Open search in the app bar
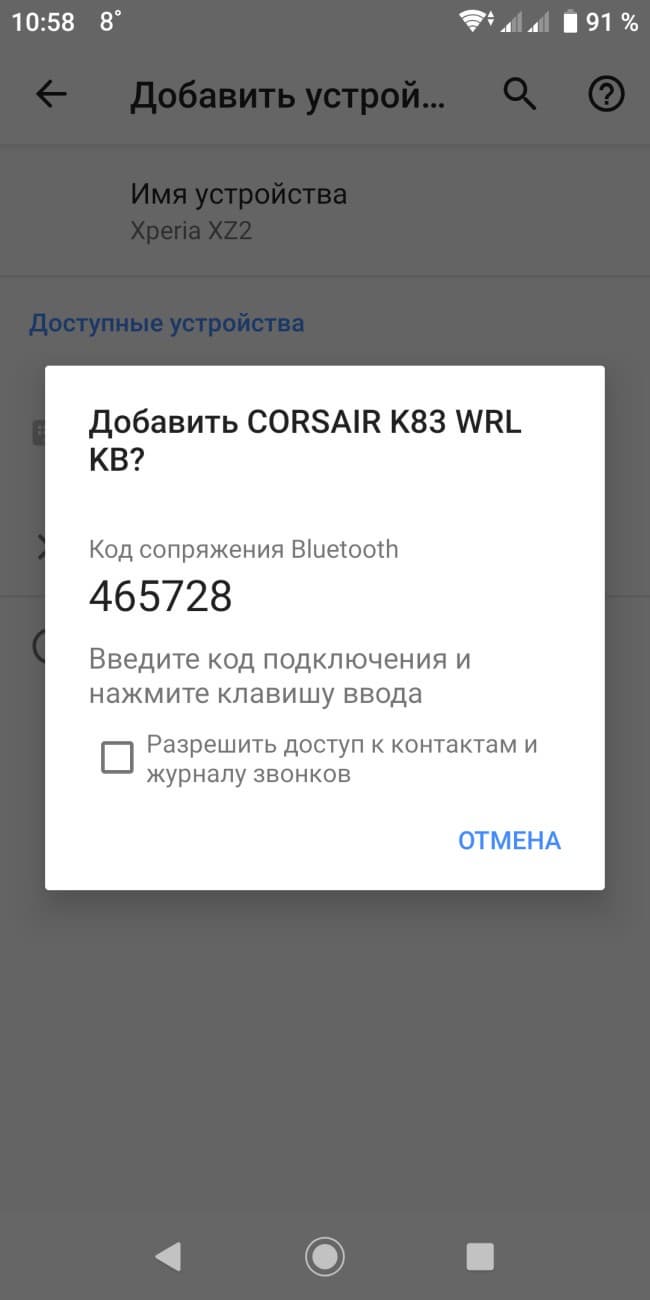The height and width of the screenshot is (1300, 650). 519,94
